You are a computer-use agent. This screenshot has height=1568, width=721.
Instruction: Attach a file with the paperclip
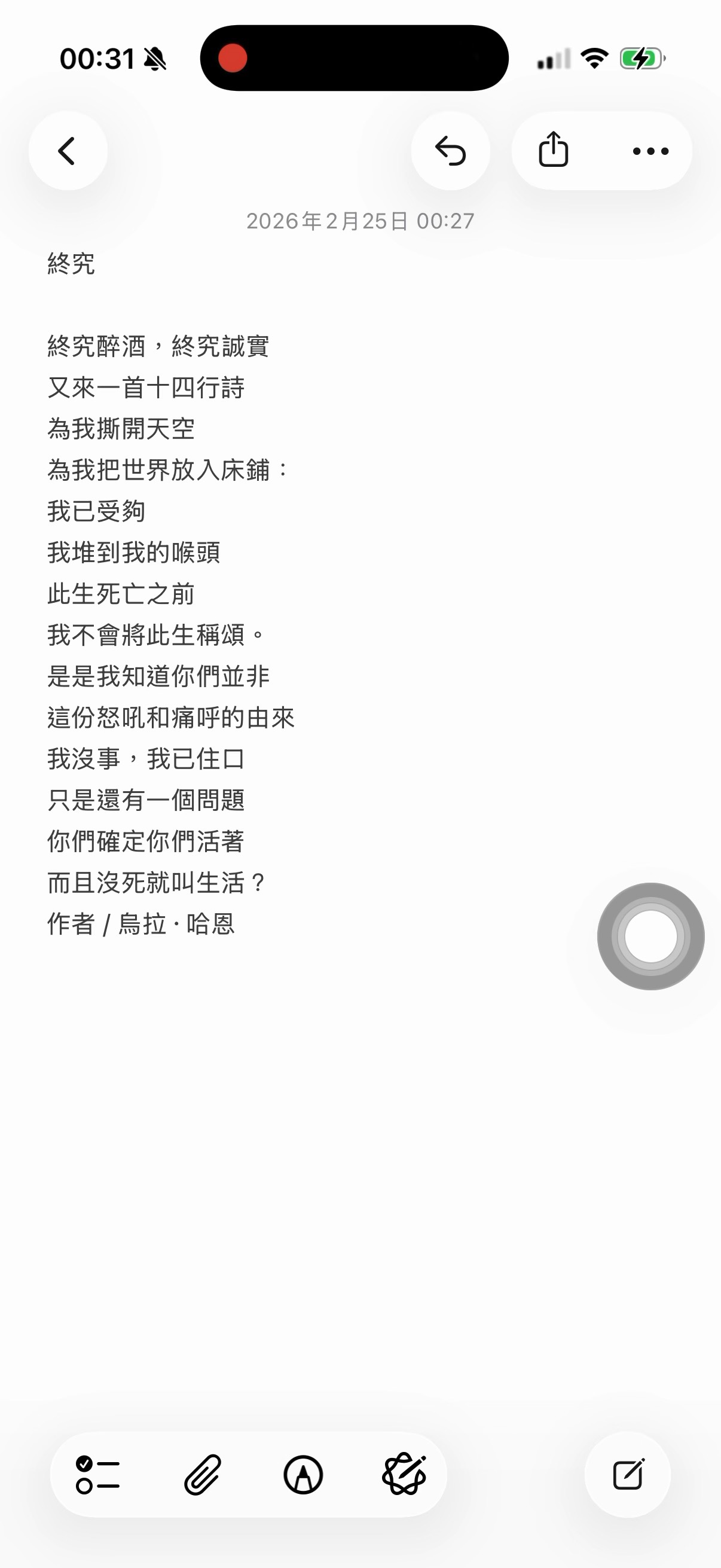[202, 1474]
